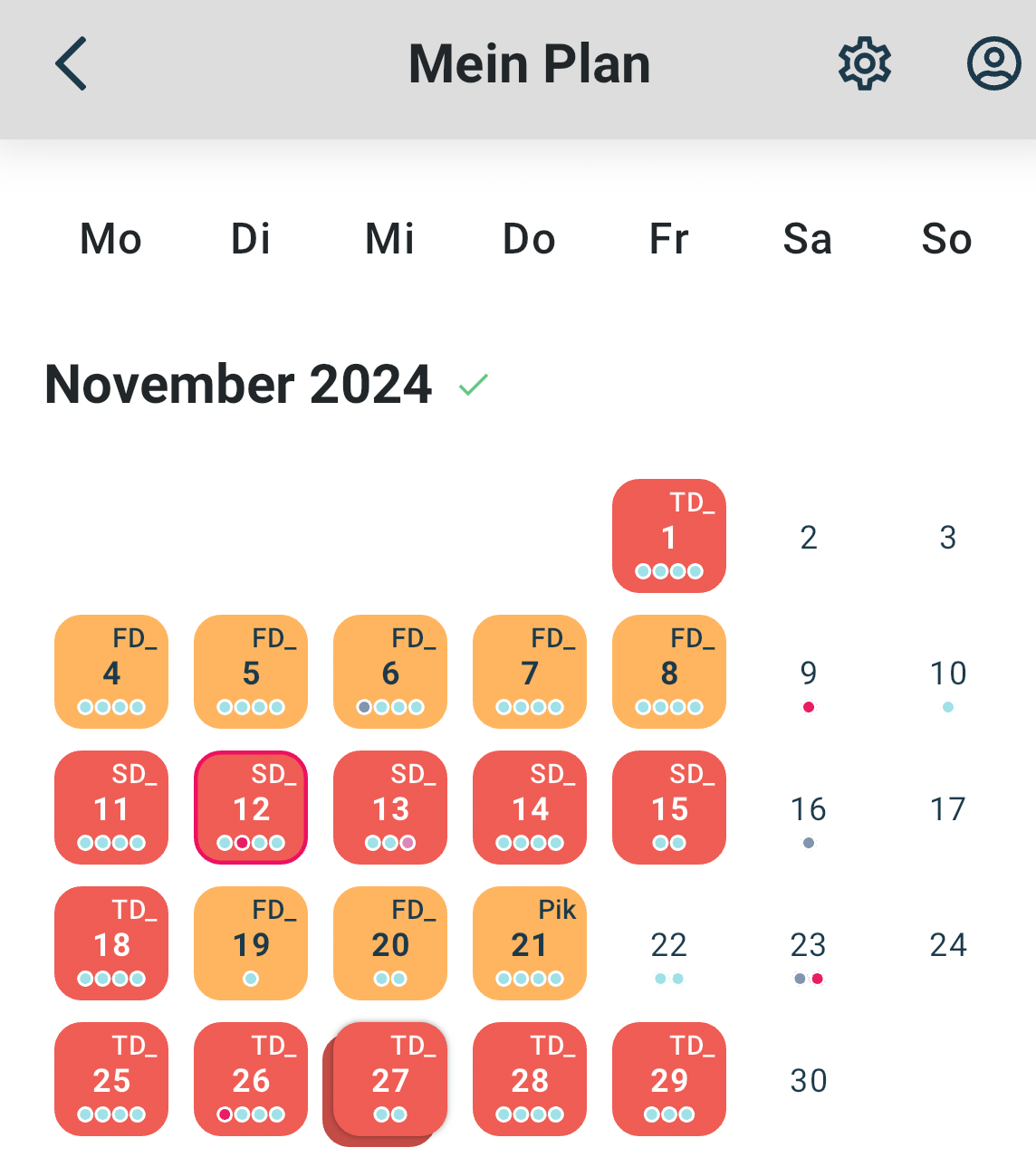Viewport: 1036px width, 1176px height.
Task: Select November 19 FD_ day
Action: coord(251,943)
